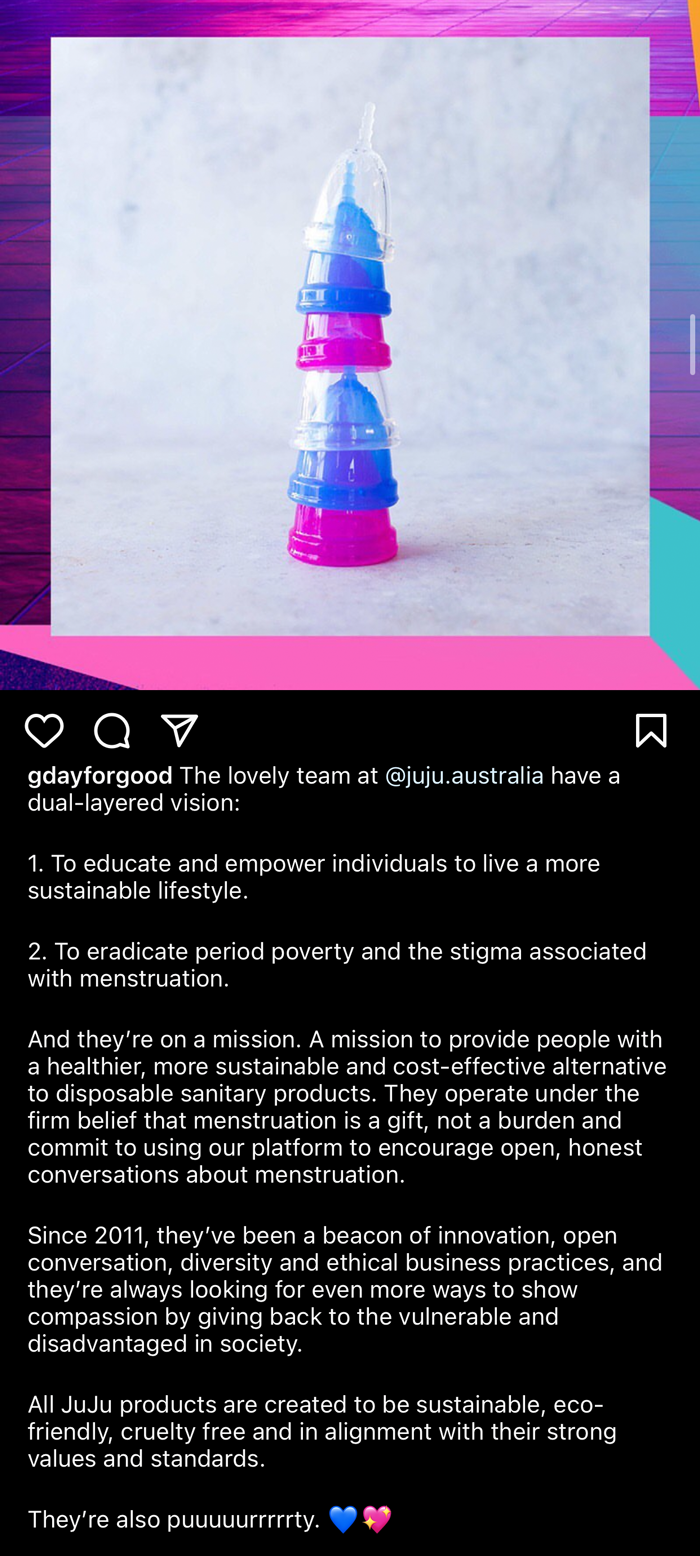Like the gdayforgood post
Viewport: 700px width, 1556px height.
44,731
